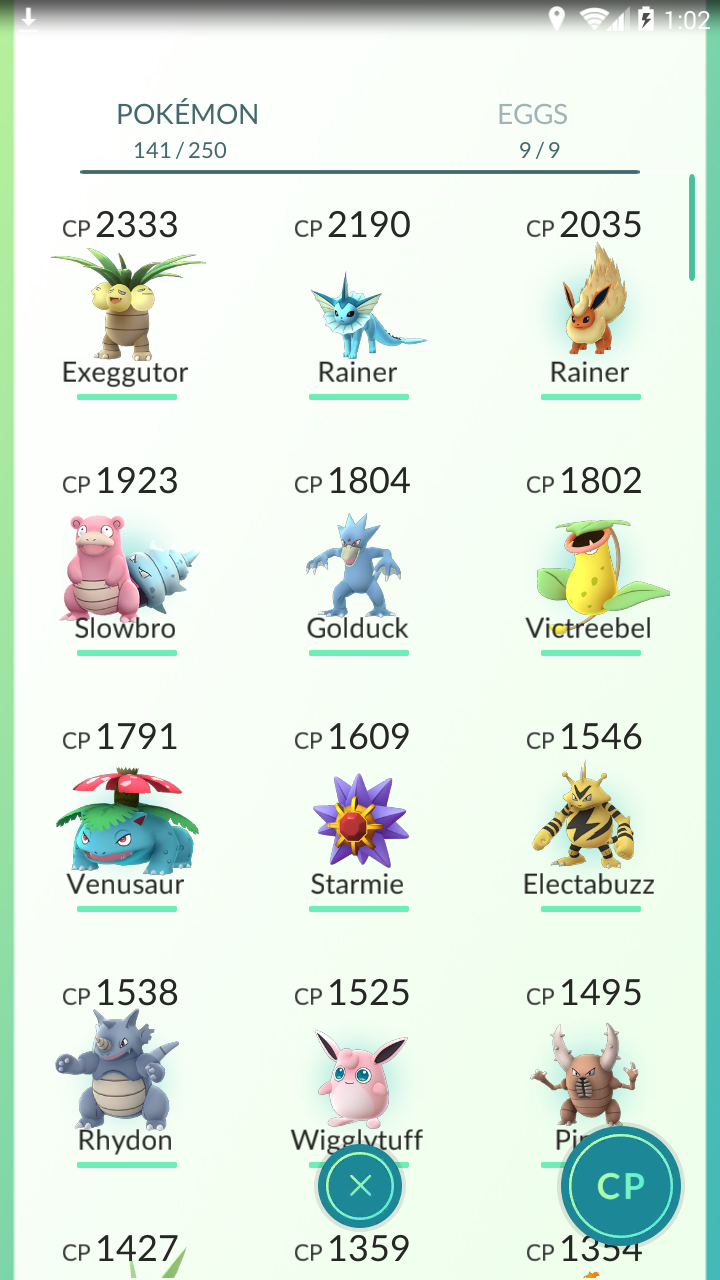Viewport: 720px width, 1280px height.
Task: Open Victreebel's page
Action: 590,560
